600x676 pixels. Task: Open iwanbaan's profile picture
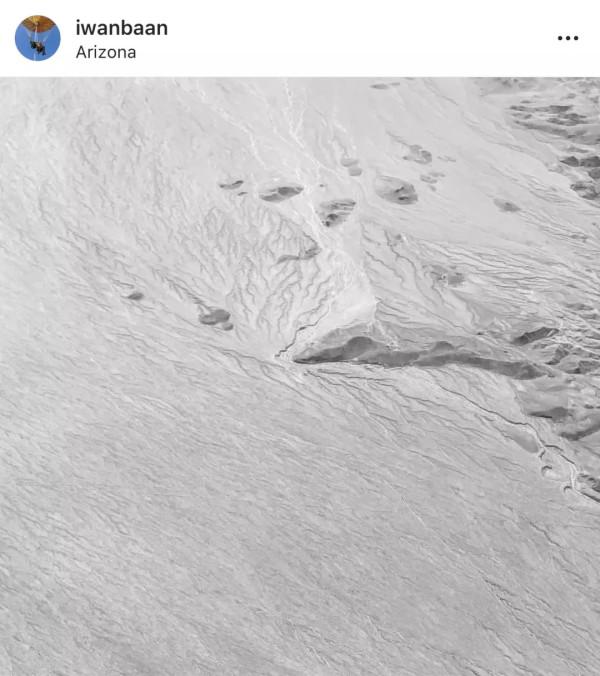click(x=37, y=38)
